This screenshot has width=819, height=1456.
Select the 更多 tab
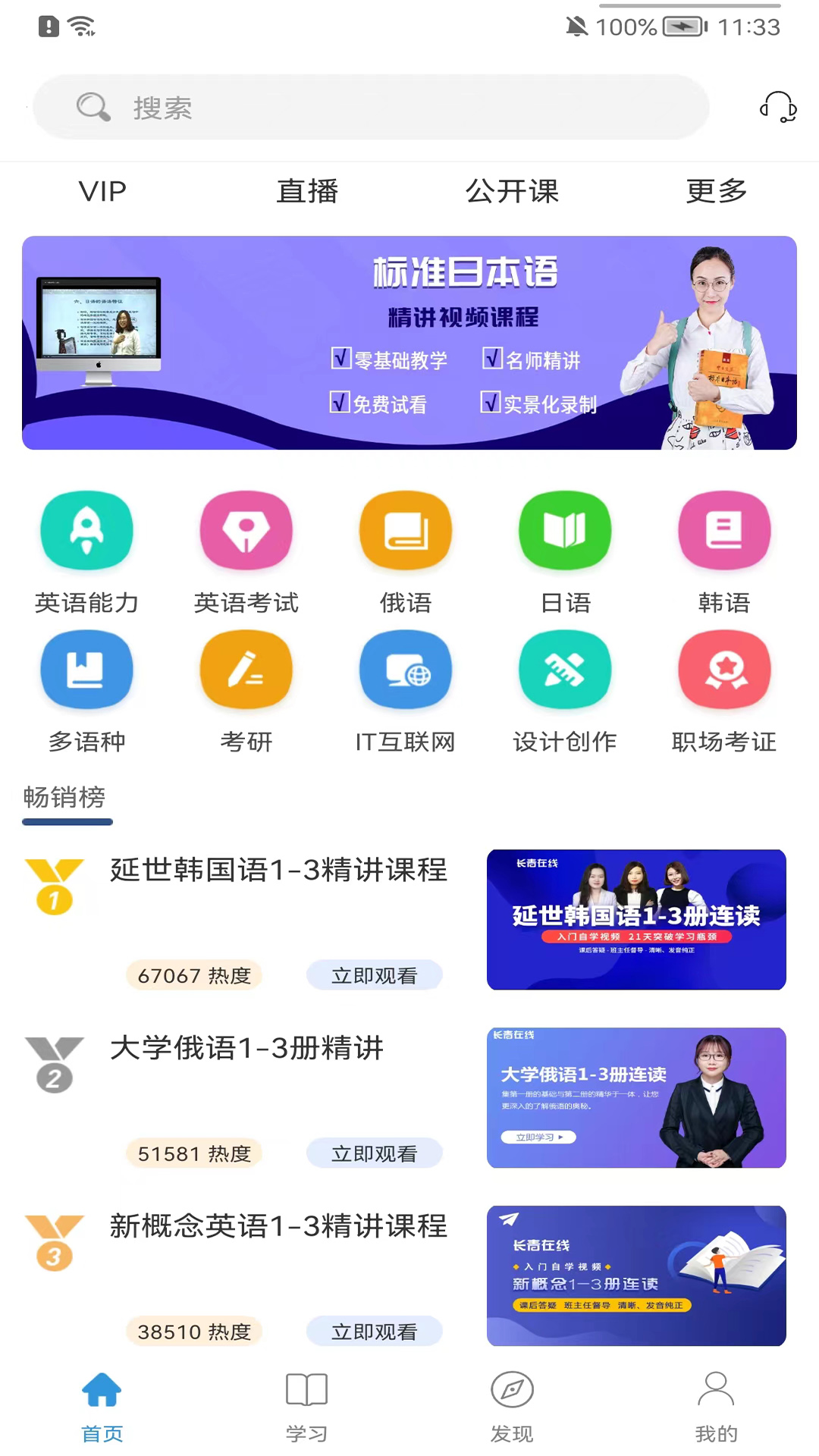(x=717, y=191)
